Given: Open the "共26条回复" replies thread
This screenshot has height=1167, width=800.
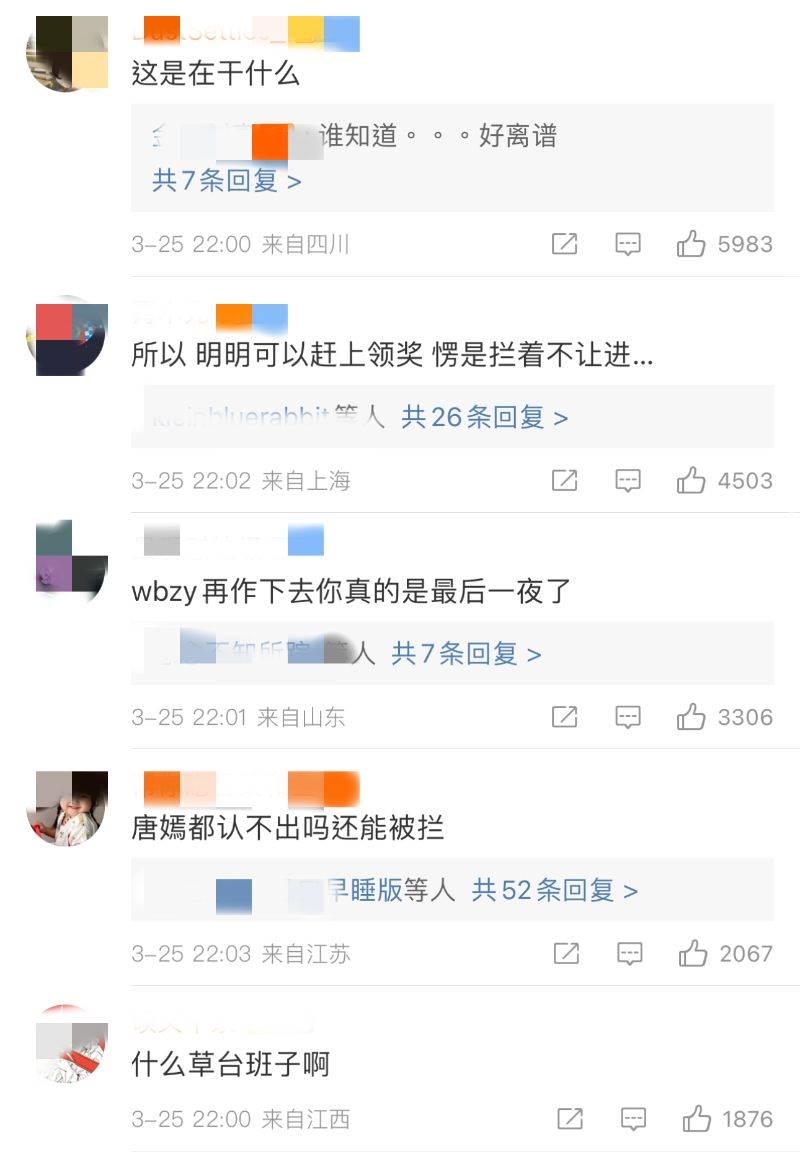Looking at the screenshot, I should point(484,417).
